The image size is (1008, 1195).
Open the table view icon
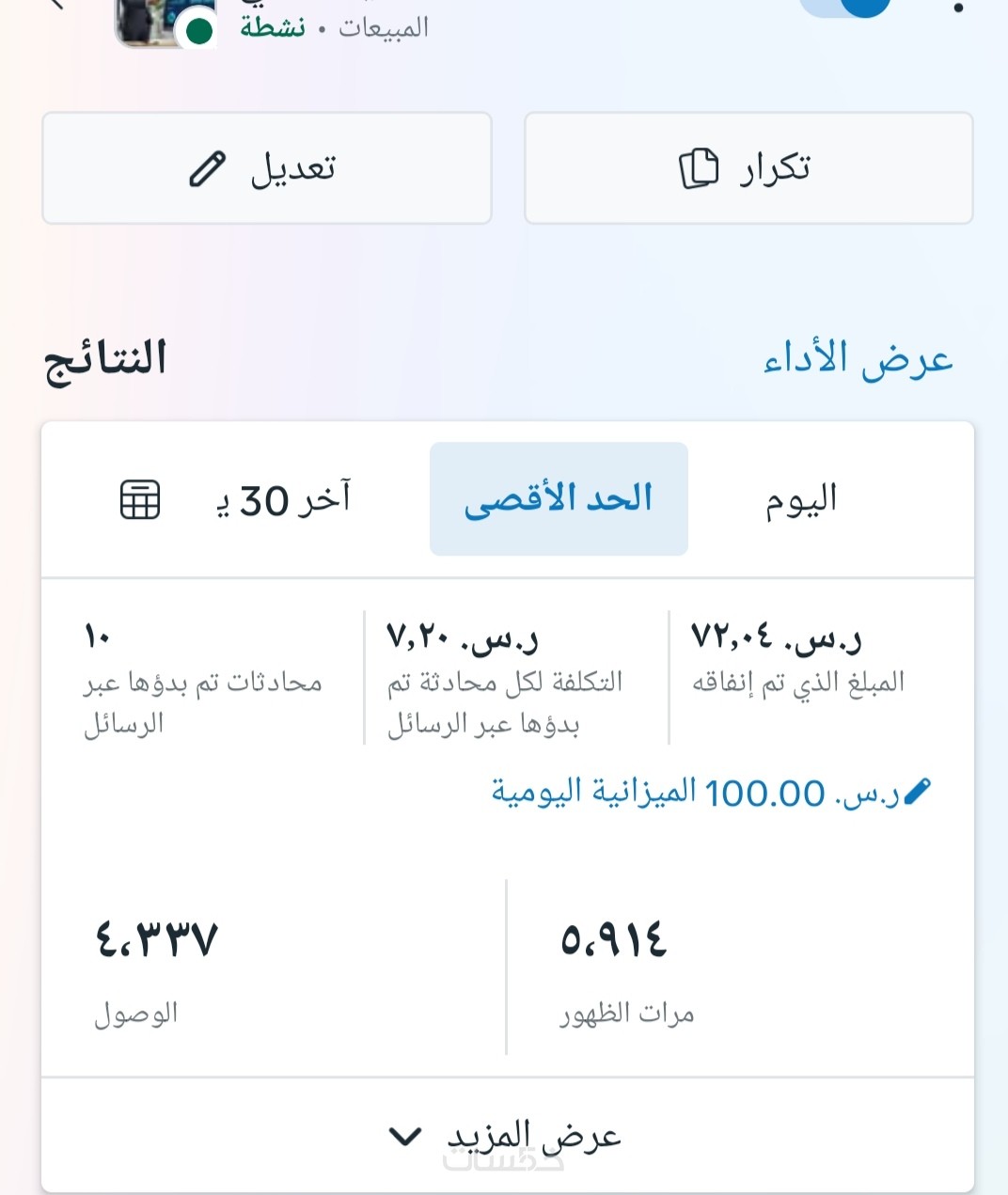pyautogui.click(x=141, y=499)
